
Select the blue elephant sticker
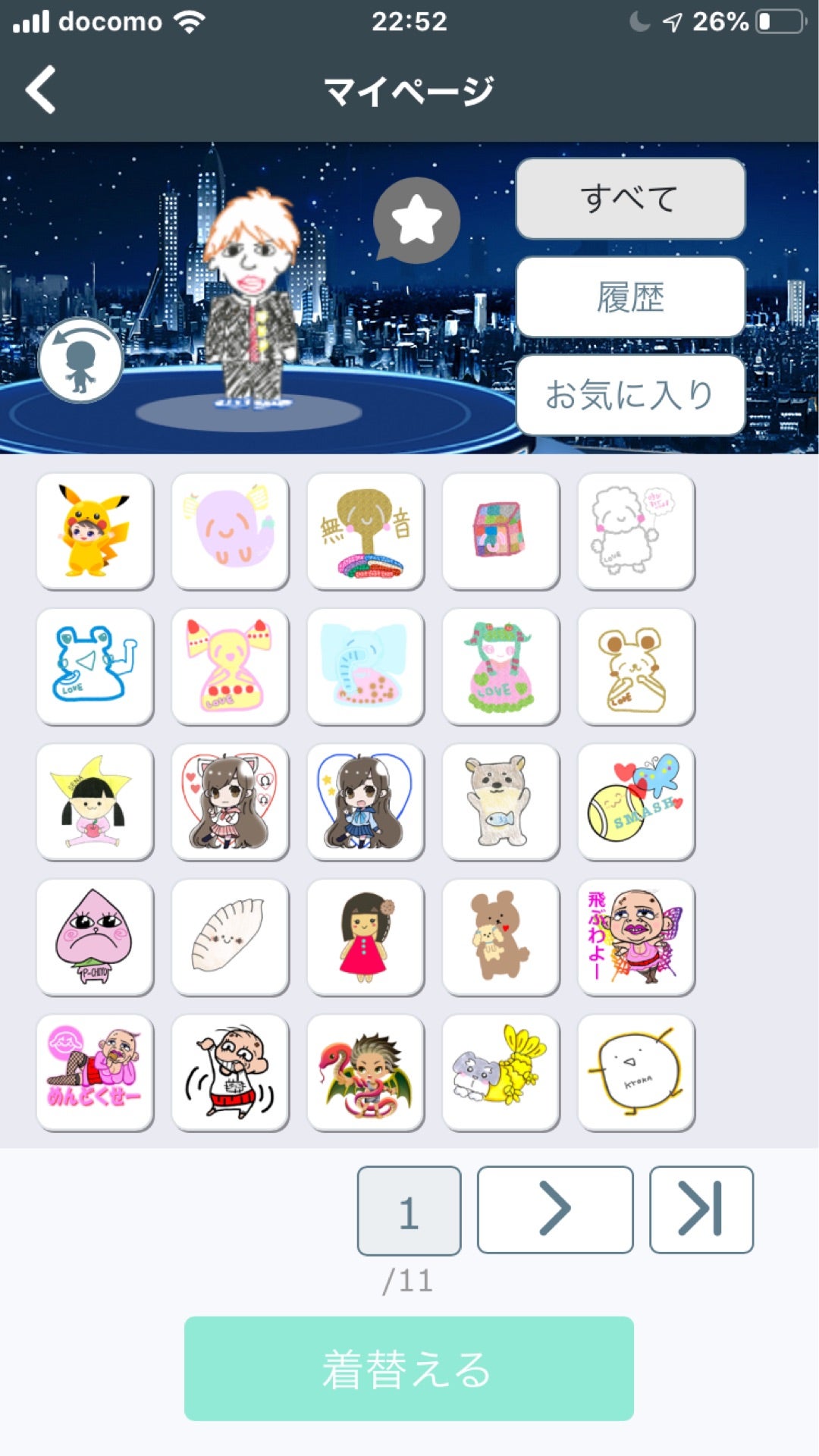(366, 667)
